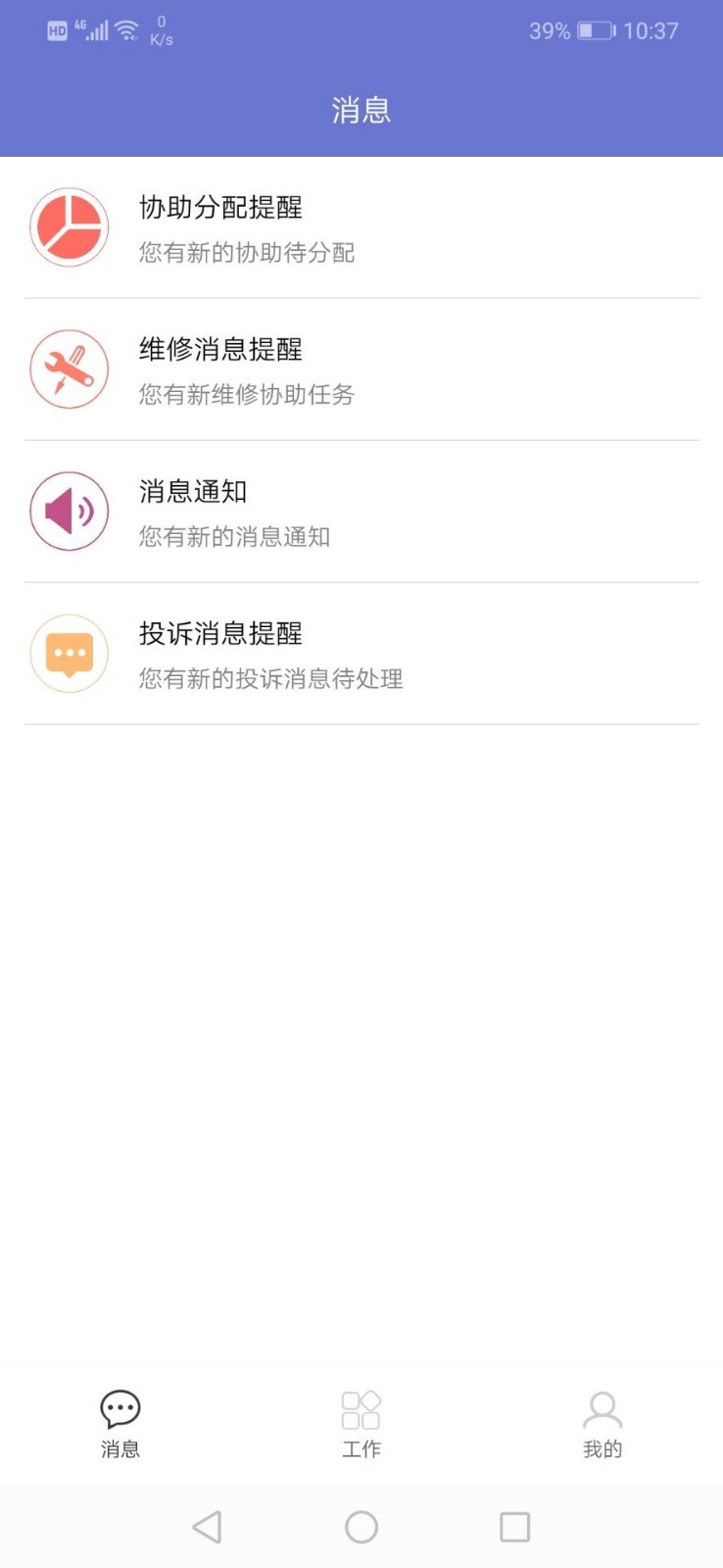This screenshot has height=1568, width=723.
Task: Tap the system back button
Action: coord(207,1527)
